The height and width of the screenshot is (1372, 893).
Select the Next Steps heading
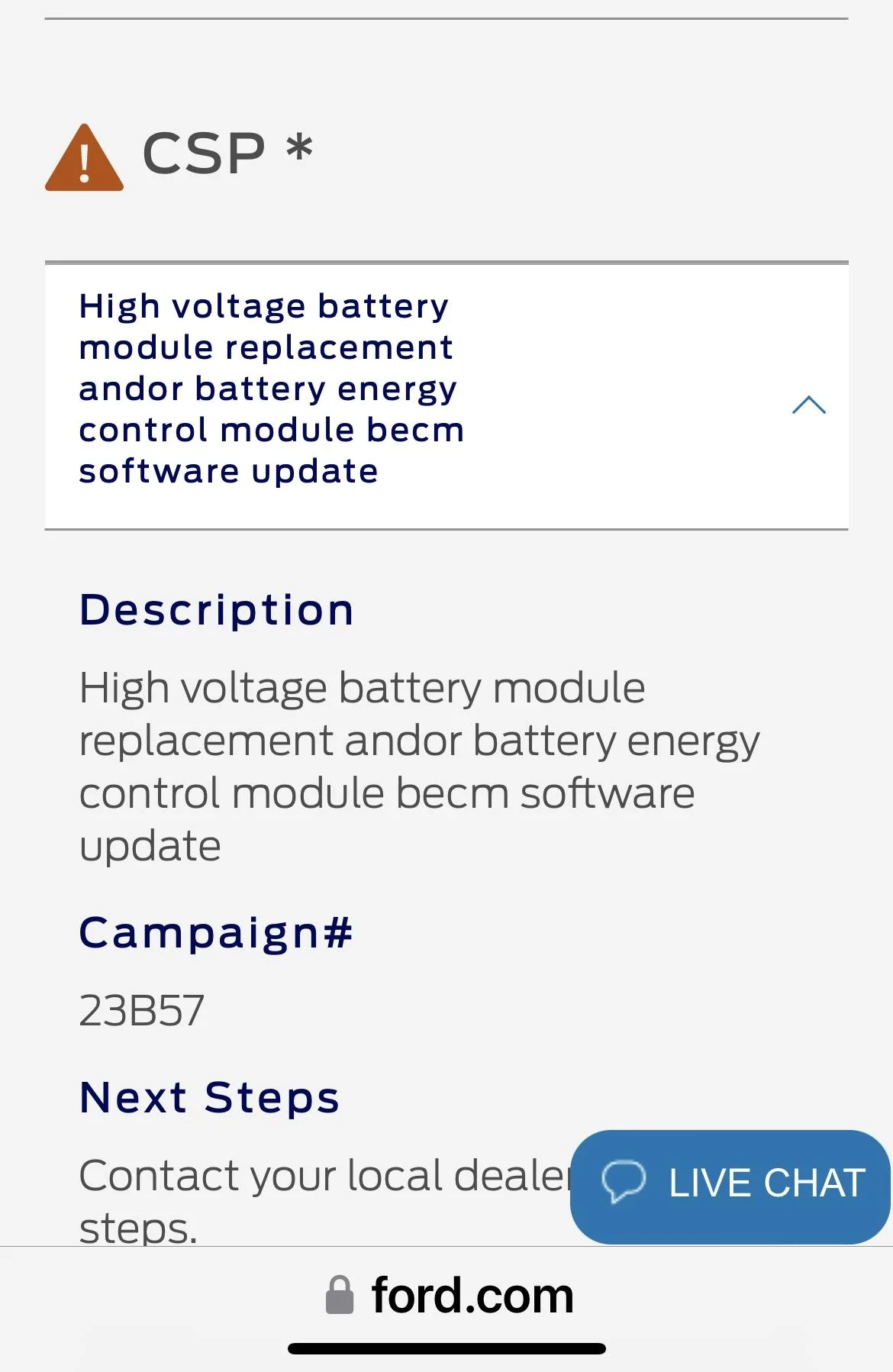(208, 1097)
